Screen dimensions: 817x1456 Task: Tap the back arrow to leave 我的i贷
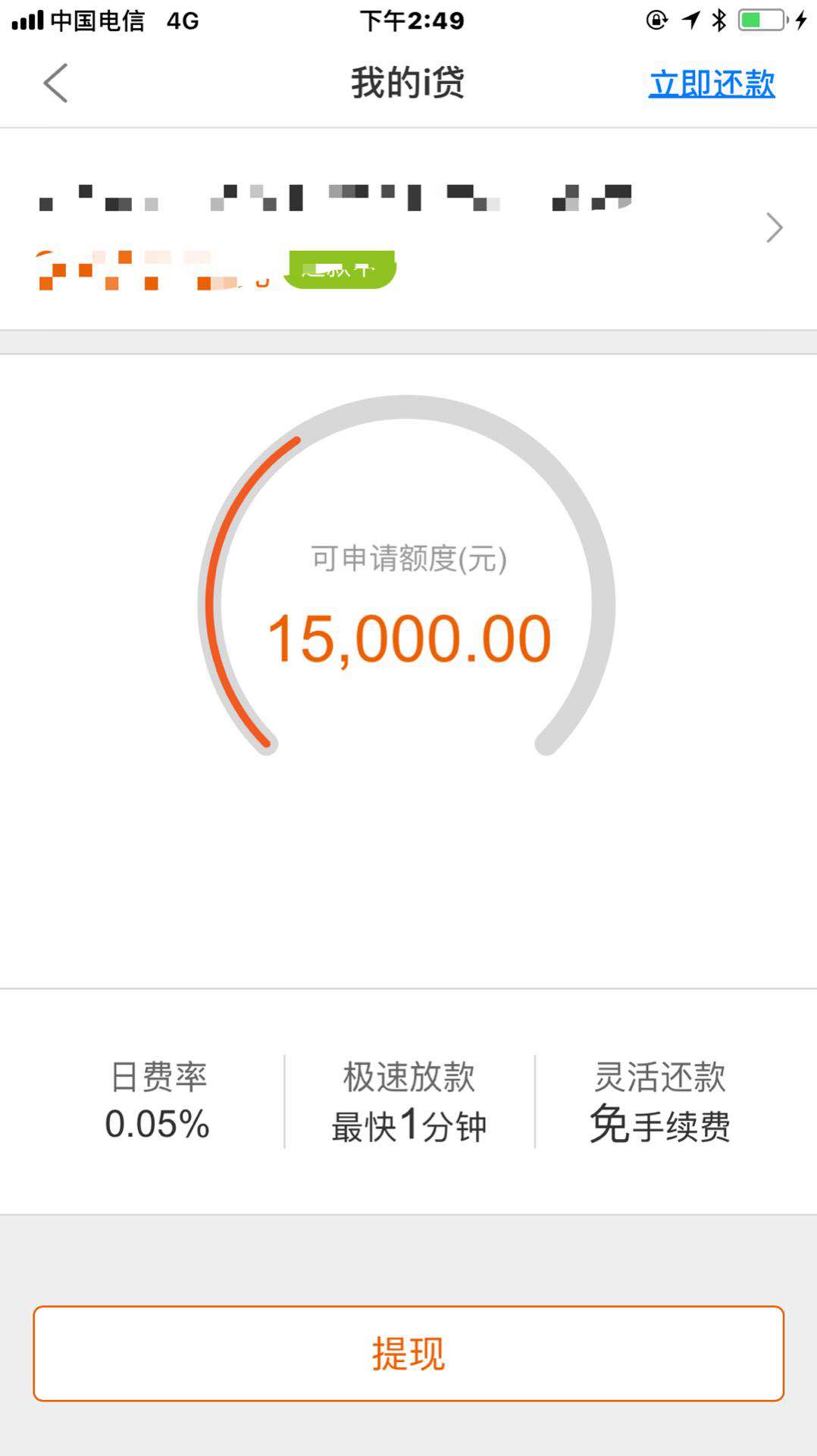(53, 83)
